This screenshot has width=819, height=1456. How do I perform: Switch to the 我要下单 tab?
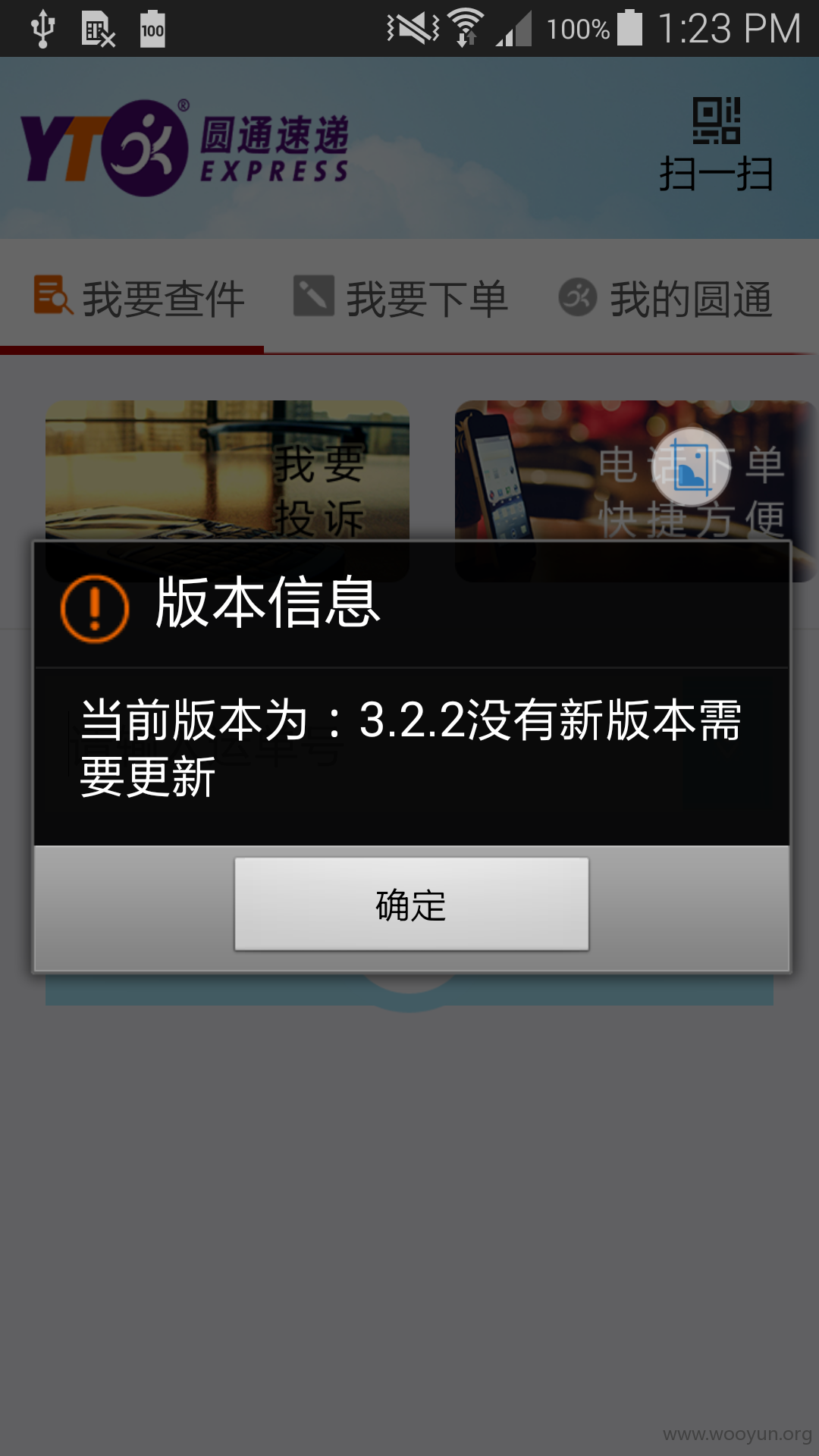(400, 299)
